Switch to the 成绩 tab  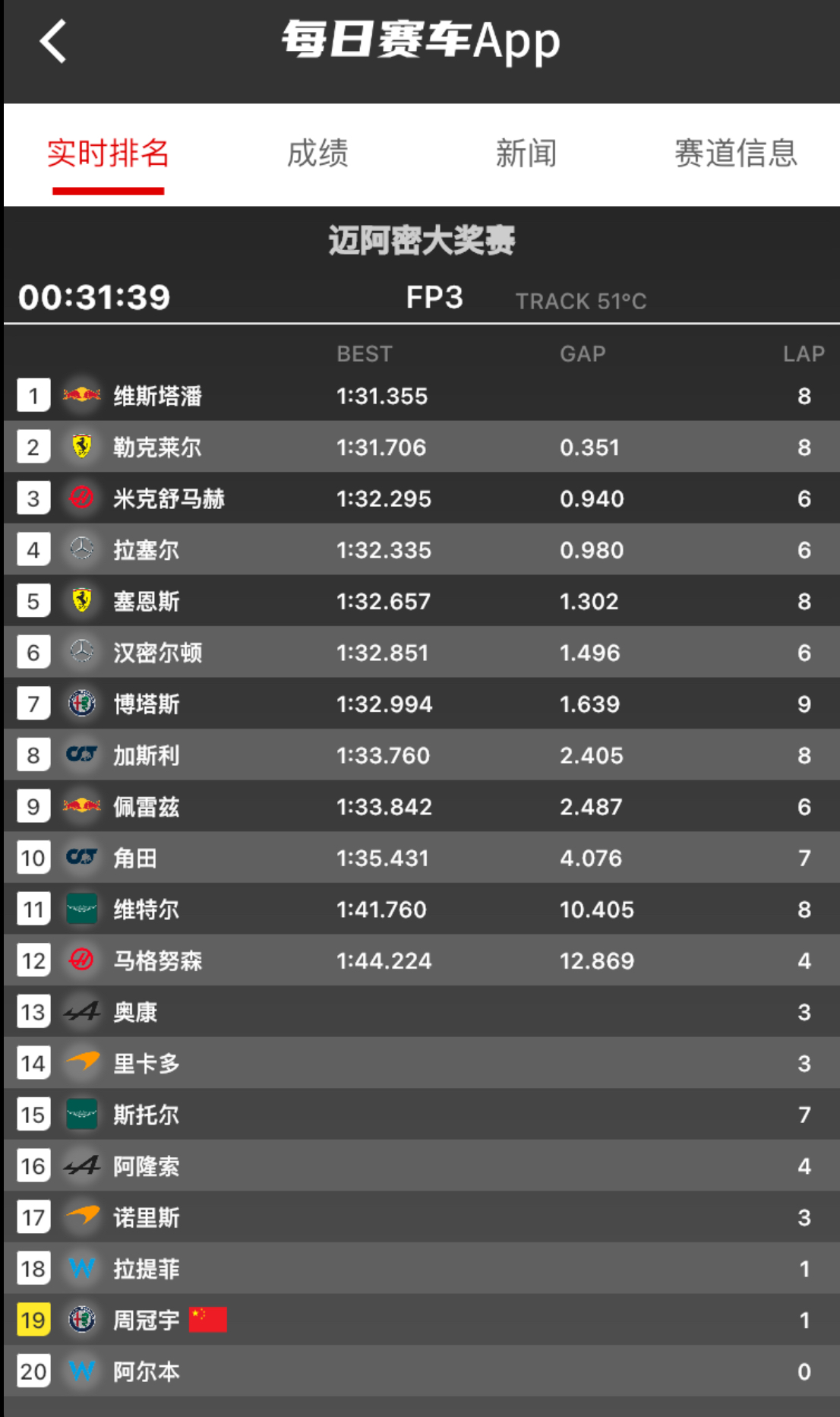tap(317, 153)
